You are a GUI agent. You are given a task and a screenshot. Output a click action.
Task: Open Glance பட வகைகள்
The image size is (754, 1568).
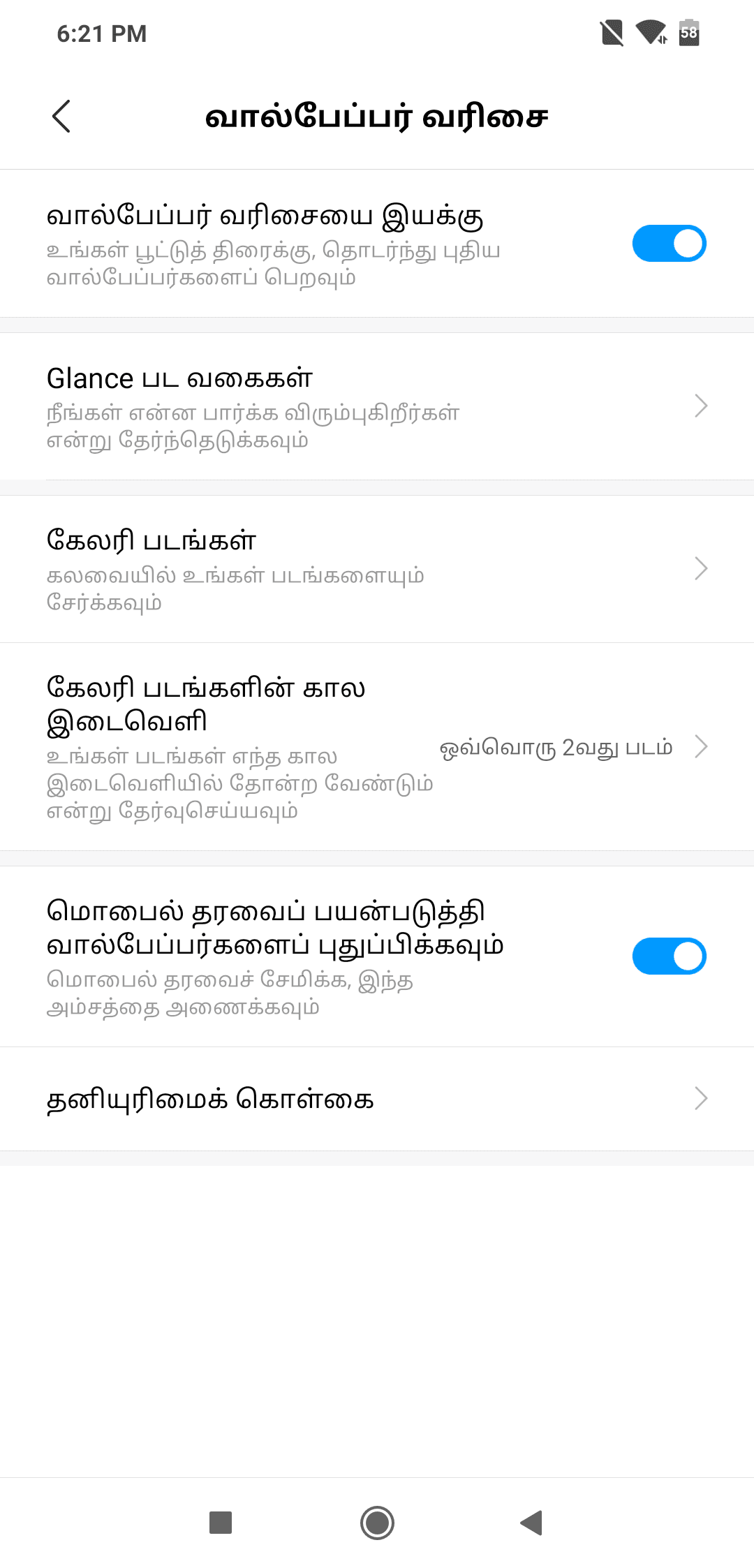pyautogui.click(x=377, y=406)
